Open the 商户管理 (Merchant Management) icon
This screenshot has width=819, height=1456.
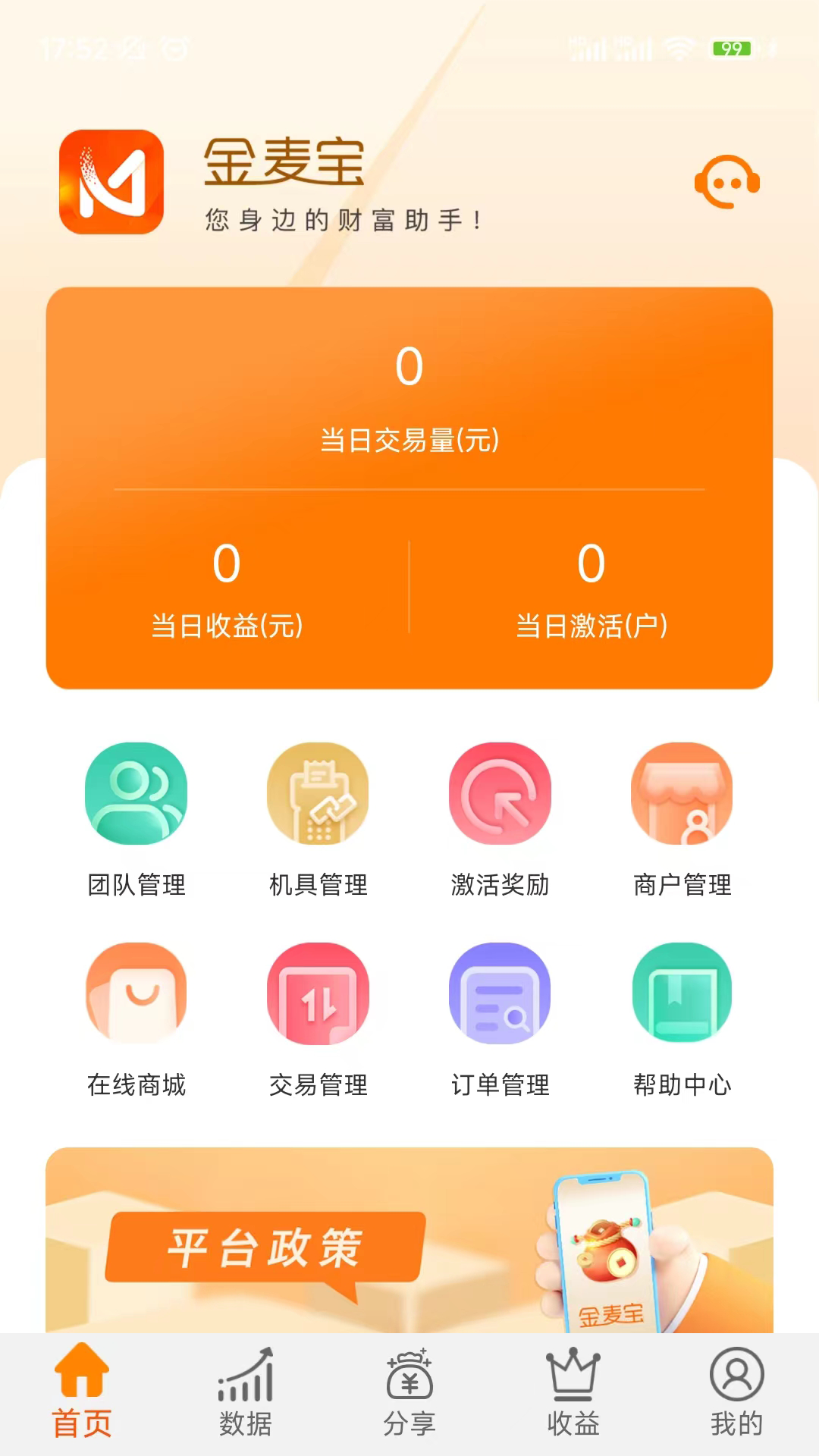(681, 793)
